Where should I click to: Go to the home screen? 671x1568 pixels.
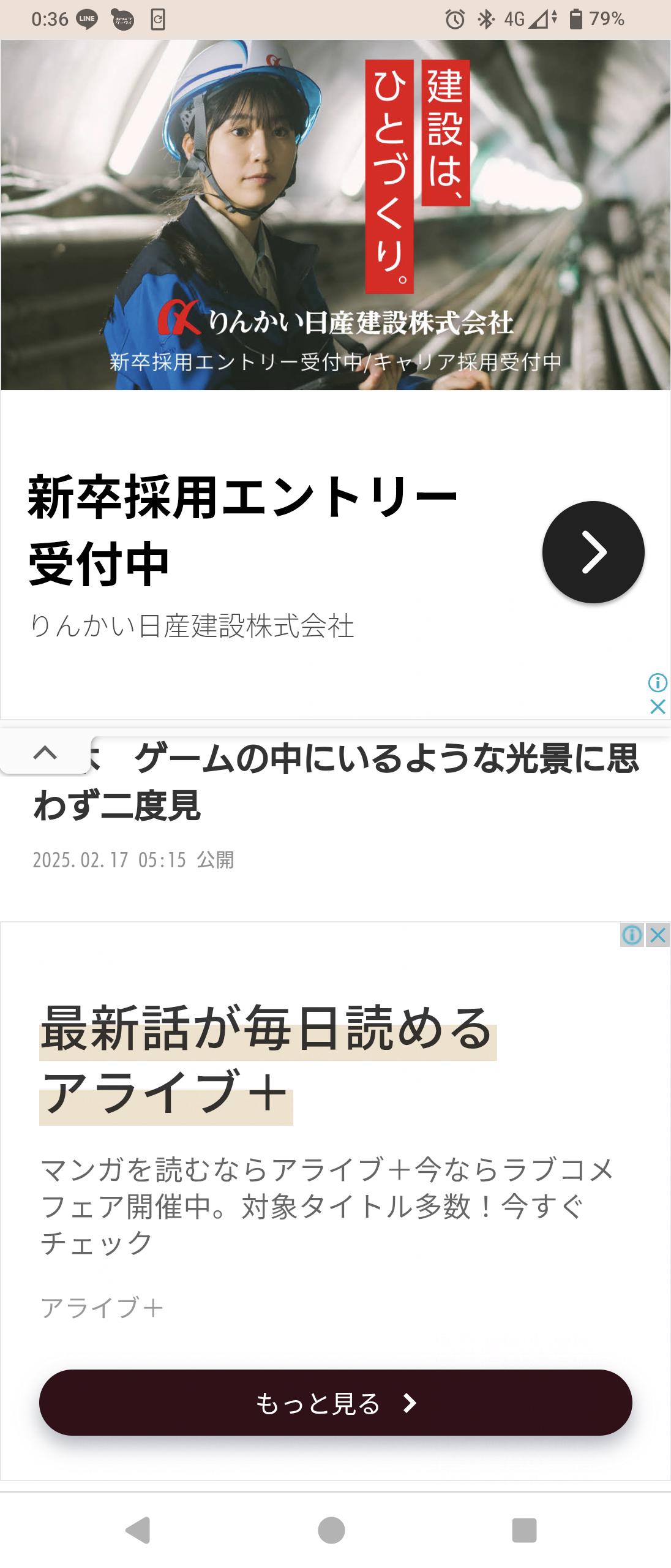(331, 1530)
